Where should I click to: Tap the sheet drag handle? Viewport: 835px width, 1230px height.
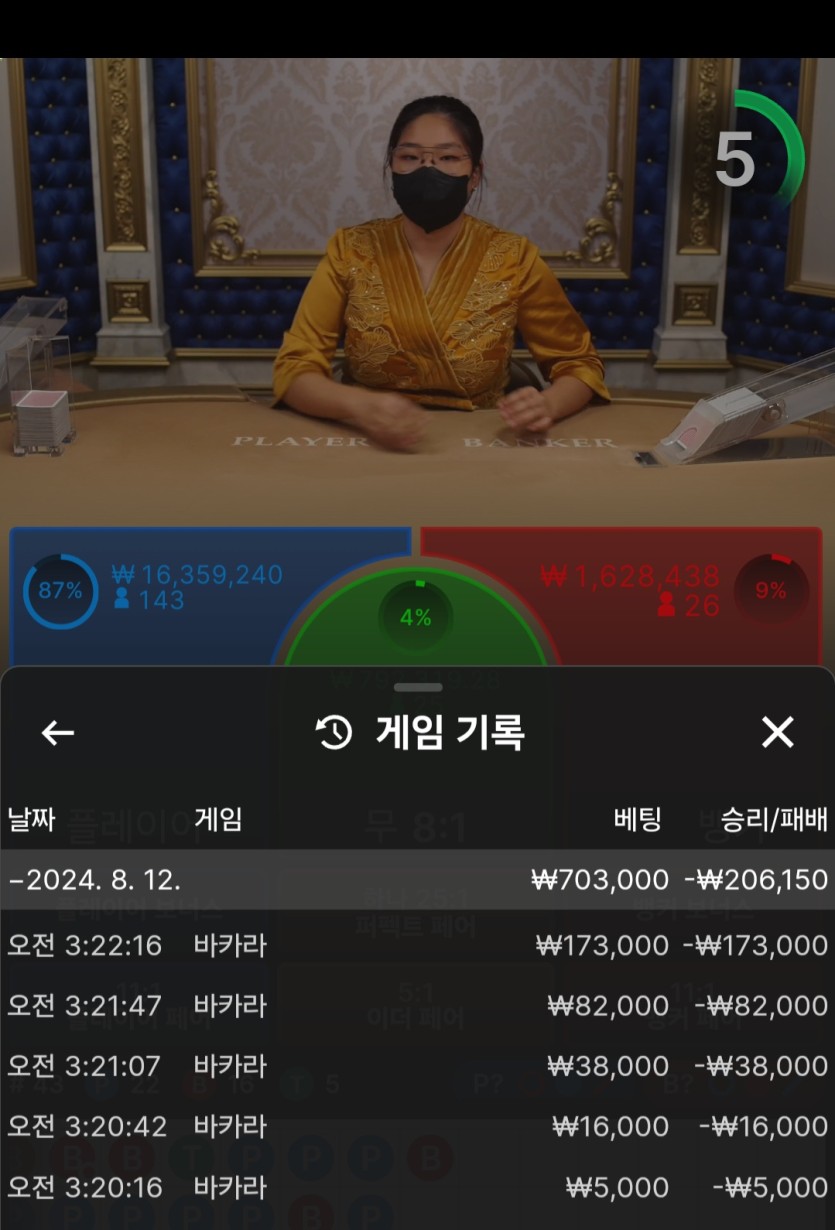tap(418, 687)
